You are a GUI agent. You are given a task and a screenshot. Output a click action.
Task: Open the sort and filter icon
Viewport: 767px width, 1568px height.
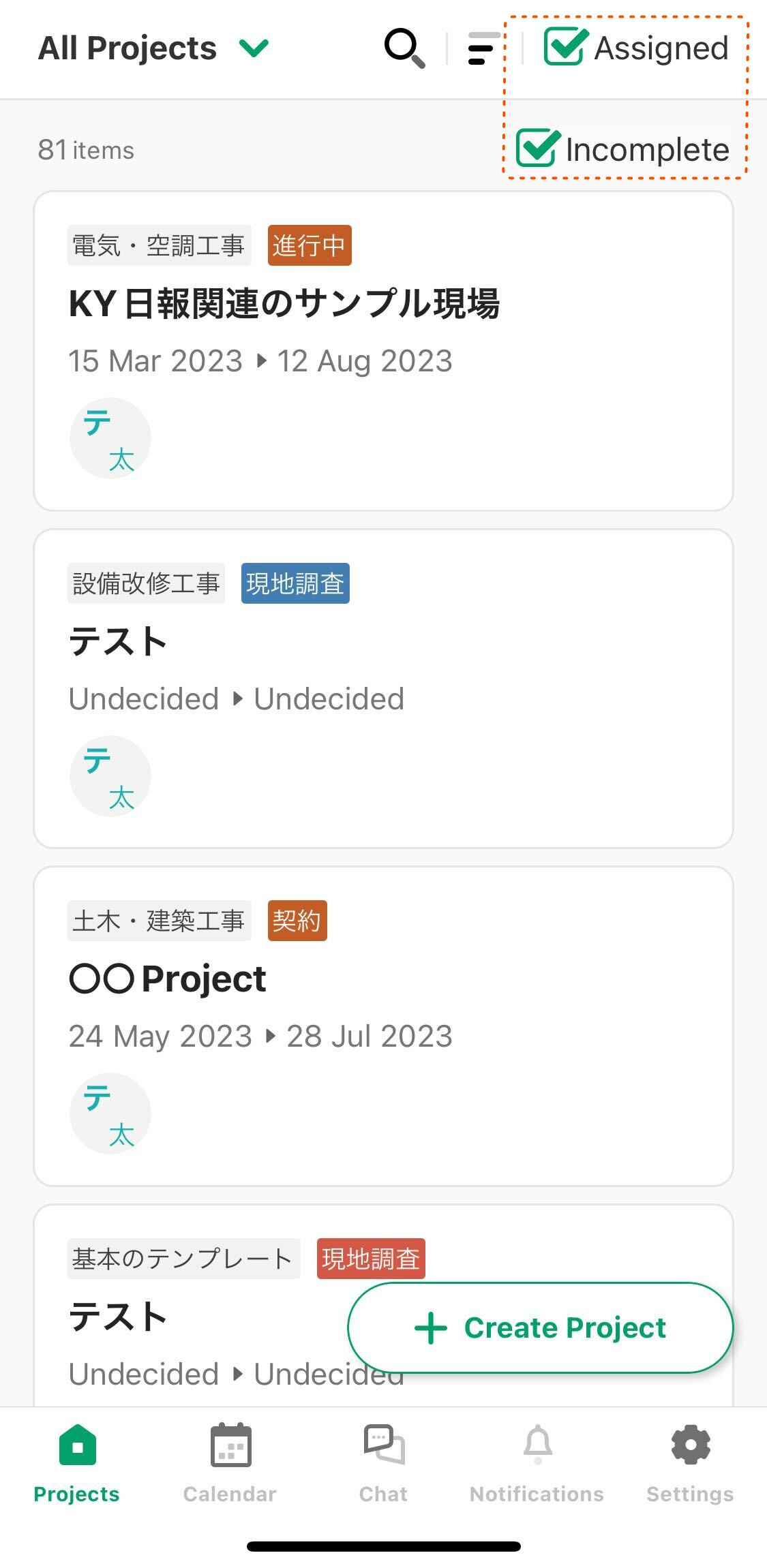(x=482, y=48)
